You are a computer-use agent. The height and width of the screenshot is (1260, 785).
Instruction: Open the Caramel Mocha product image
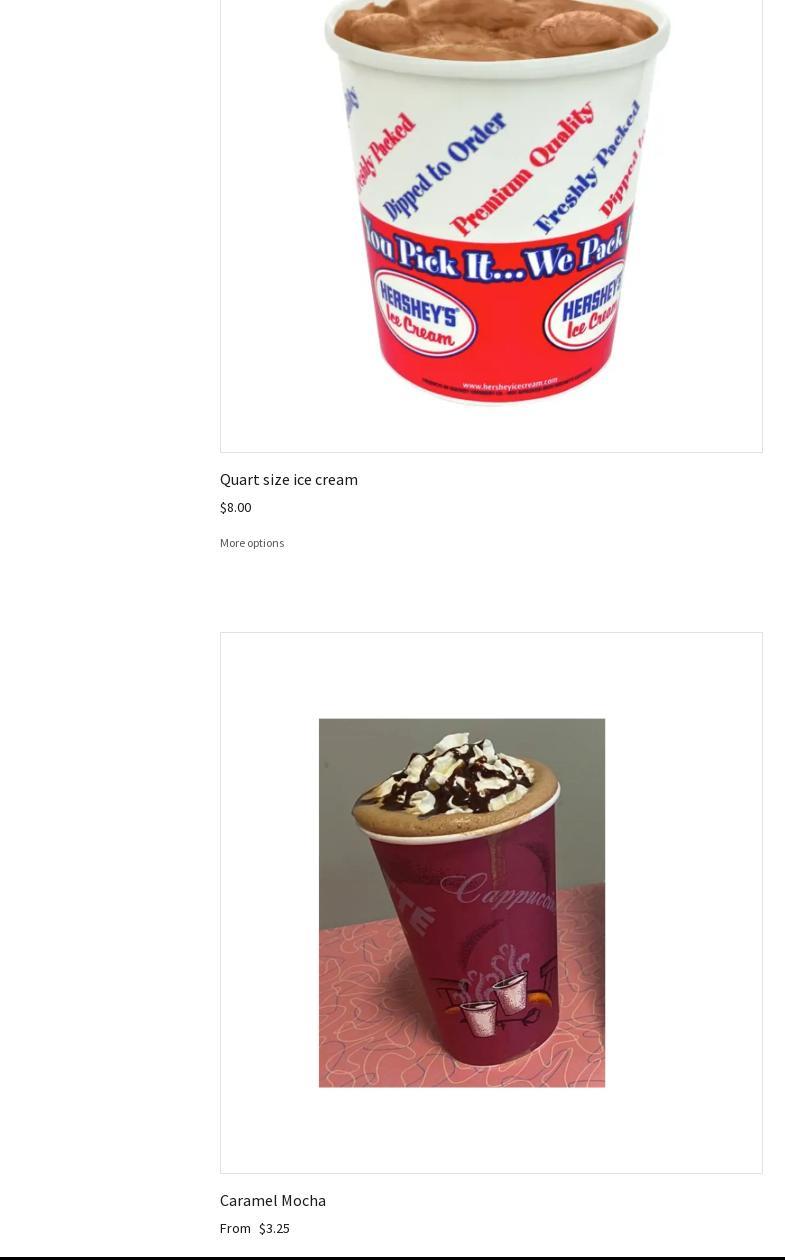pos(491,902)
